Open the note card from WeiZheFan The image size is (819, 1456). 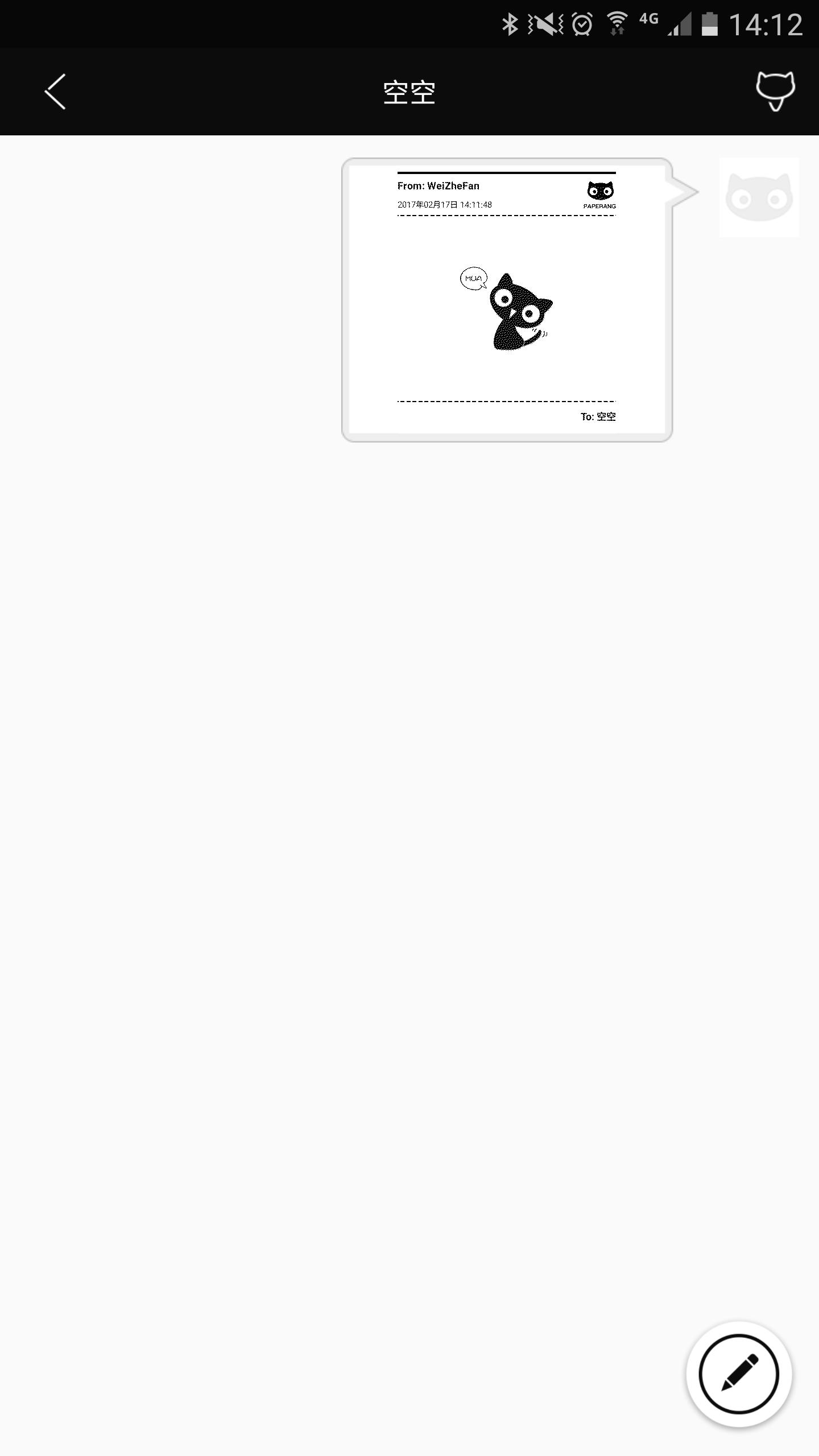coord(506,300)
